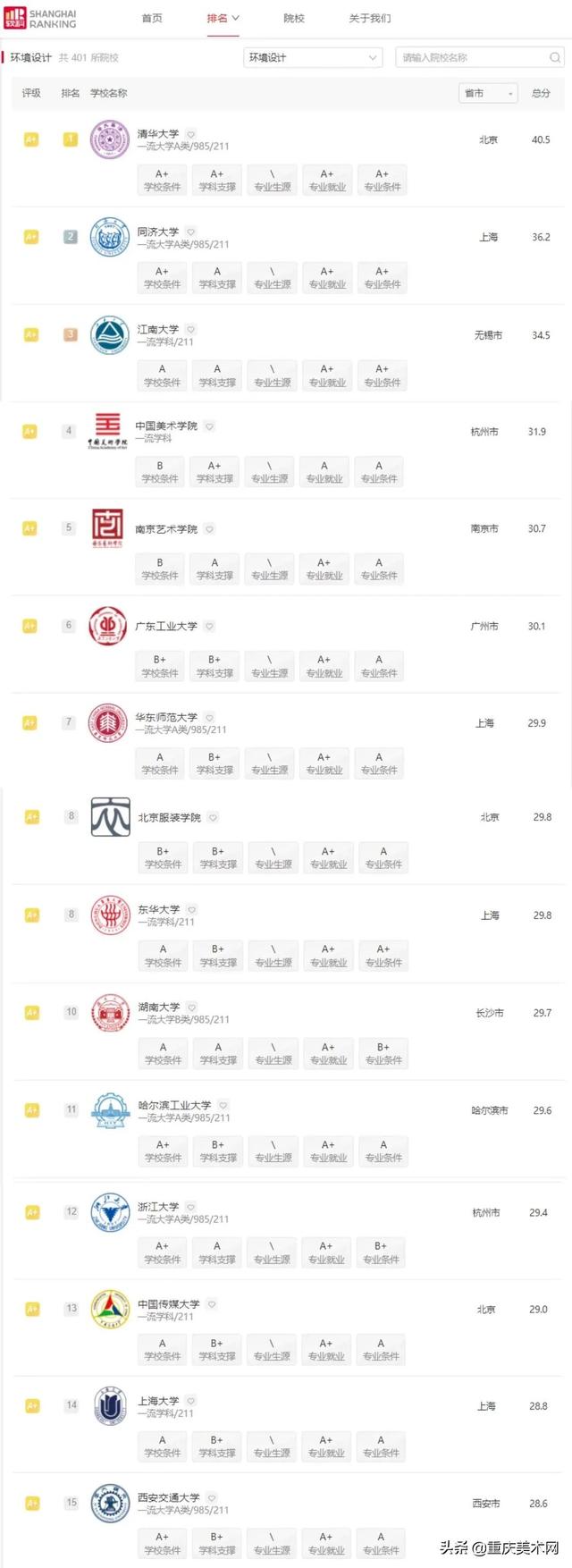This screenshot has width=572, height=1568.
Task: Tap the school name search box
Action: pyautogui.click(x=473, y=57)
